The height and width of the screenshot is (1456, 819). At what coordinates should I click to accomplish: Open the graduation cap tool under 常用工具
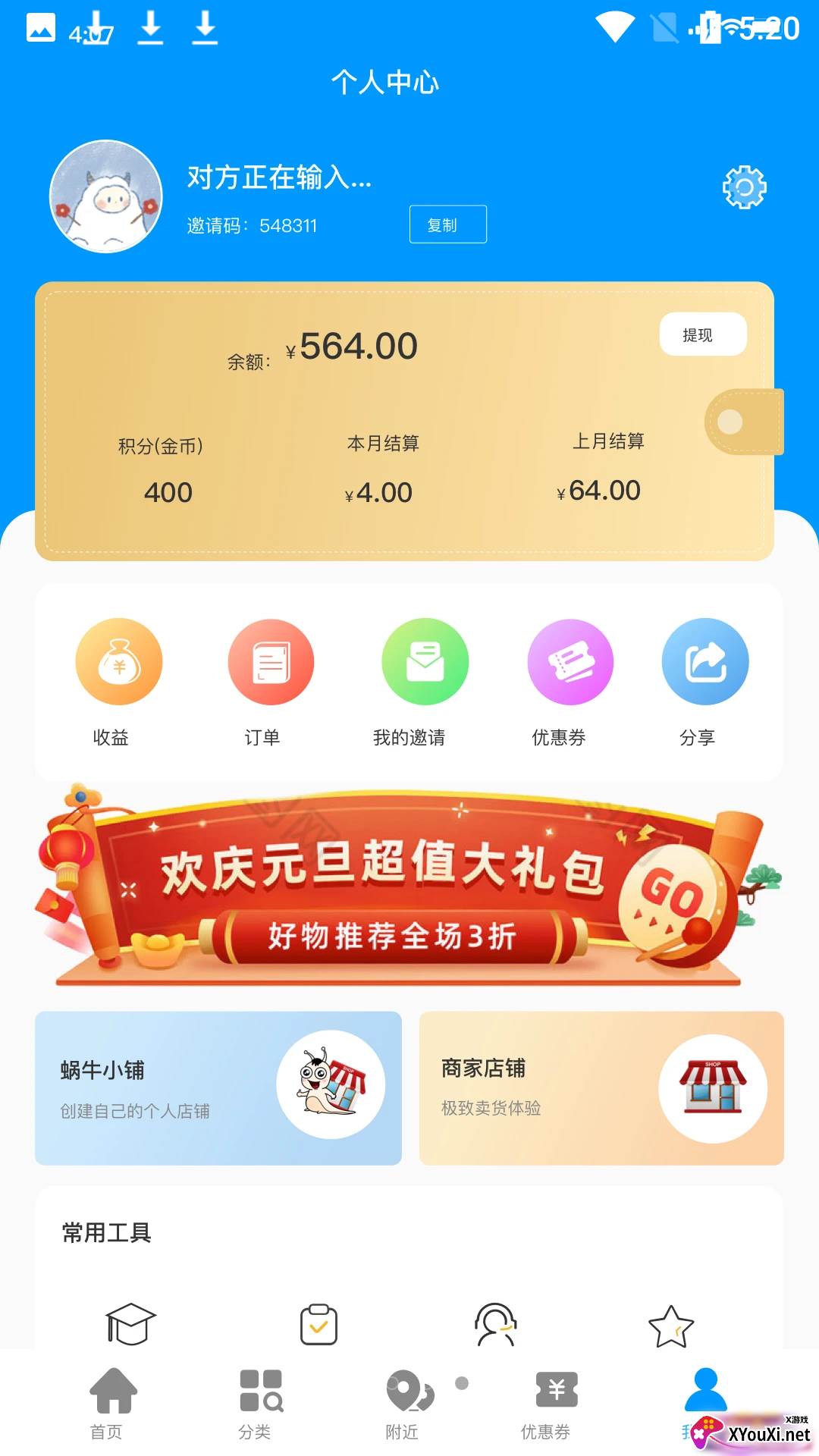(130, 1325)
